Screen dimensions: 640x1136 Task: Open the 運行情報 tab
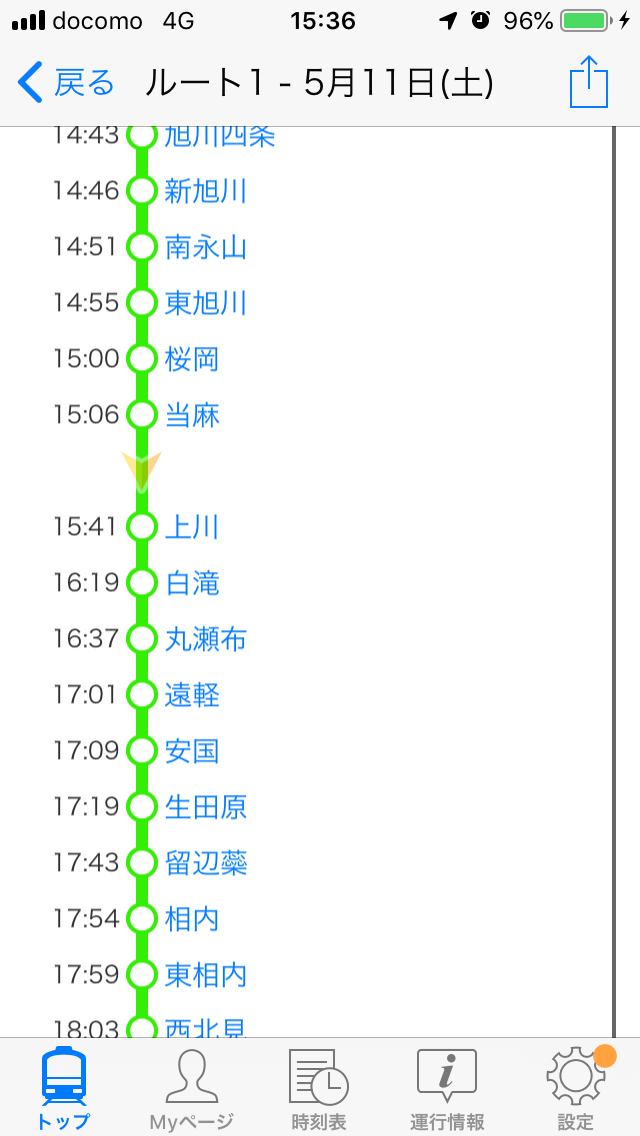click(x=447, y=1089)
